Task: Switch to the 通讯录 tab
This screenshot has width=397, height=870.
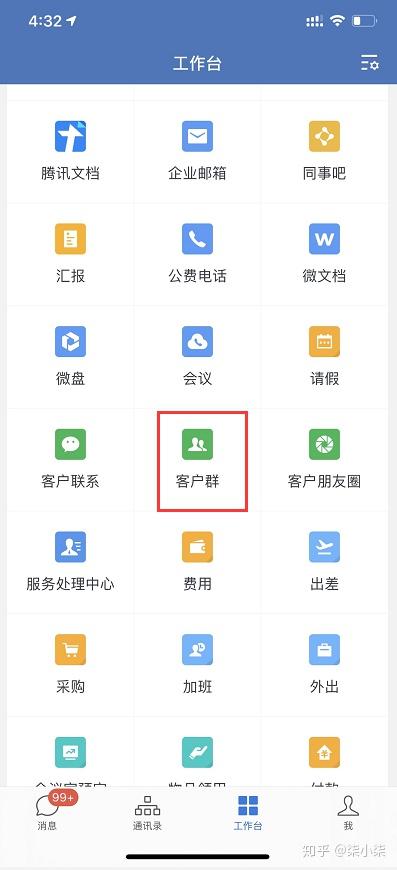Action: click(x=147, y=813)
